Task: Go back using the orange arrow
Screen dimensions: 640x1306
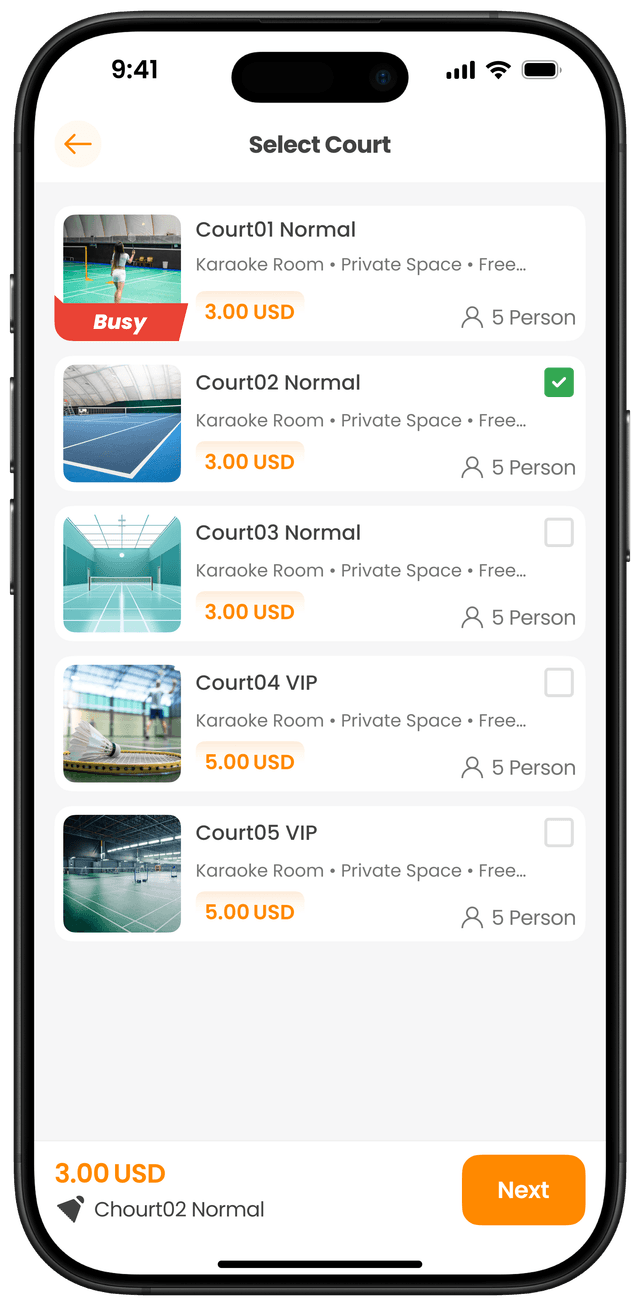Action: click(78, 144)
